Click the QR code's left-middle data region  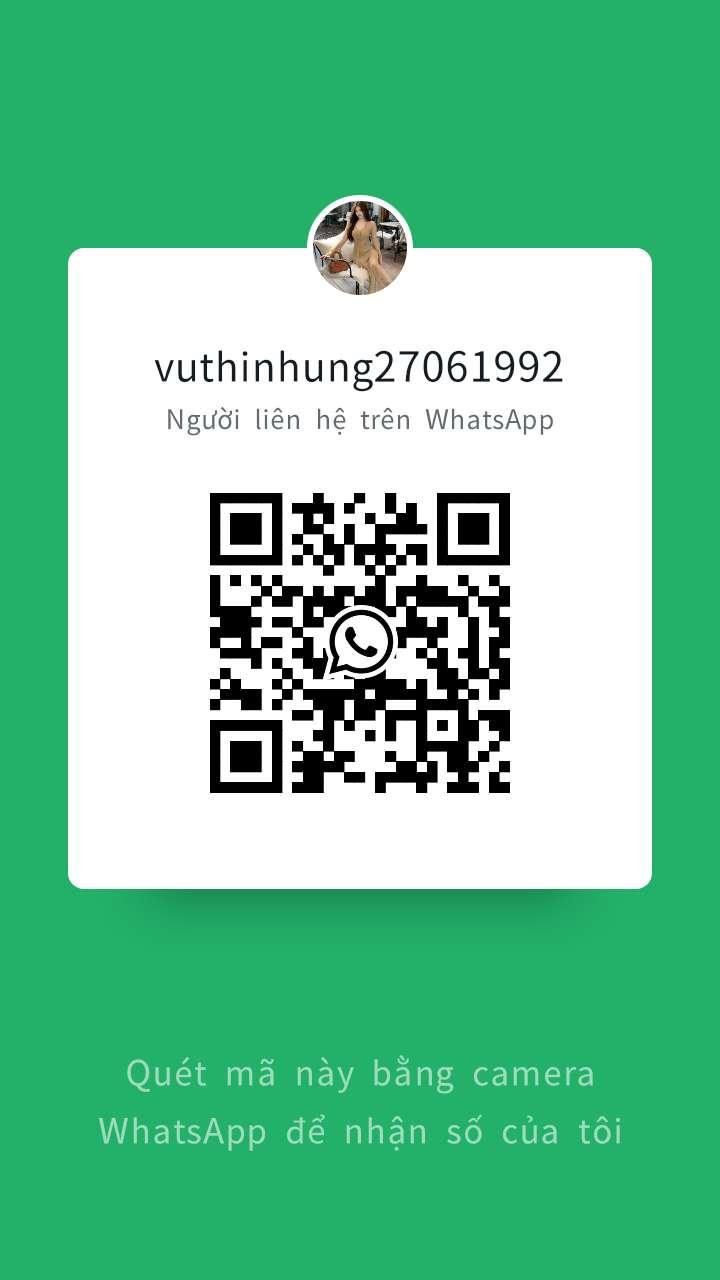coord(240,640)
